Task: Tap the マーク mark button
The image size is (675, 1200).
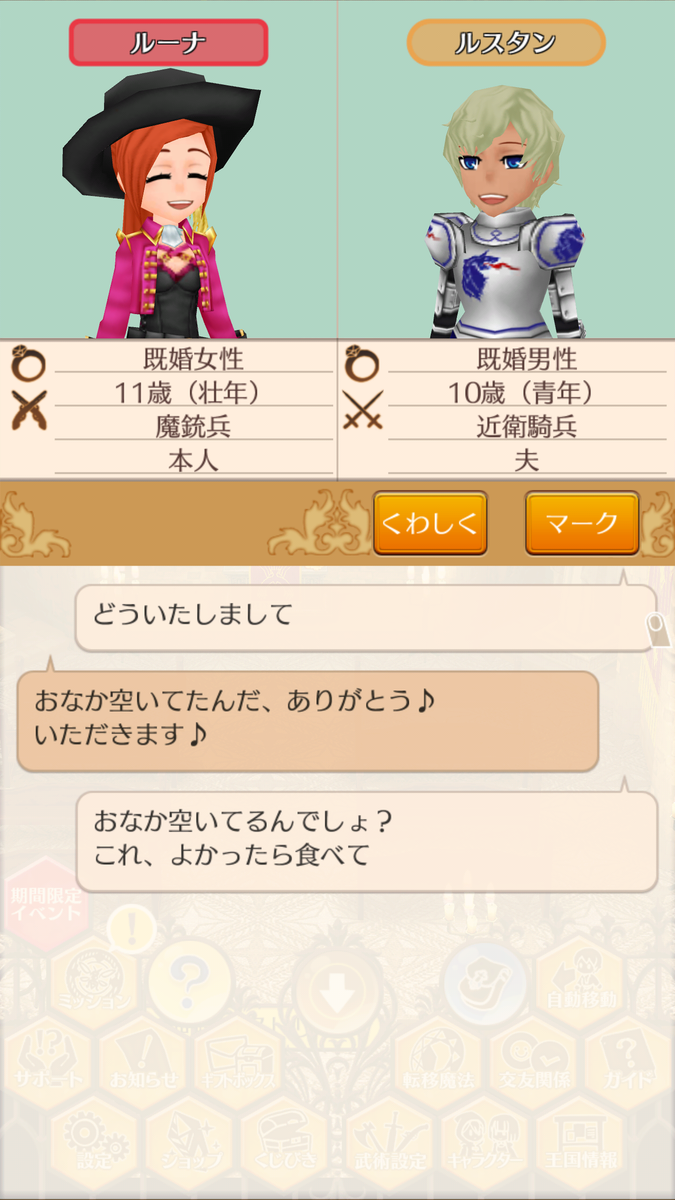Action: tap(582, 523)
